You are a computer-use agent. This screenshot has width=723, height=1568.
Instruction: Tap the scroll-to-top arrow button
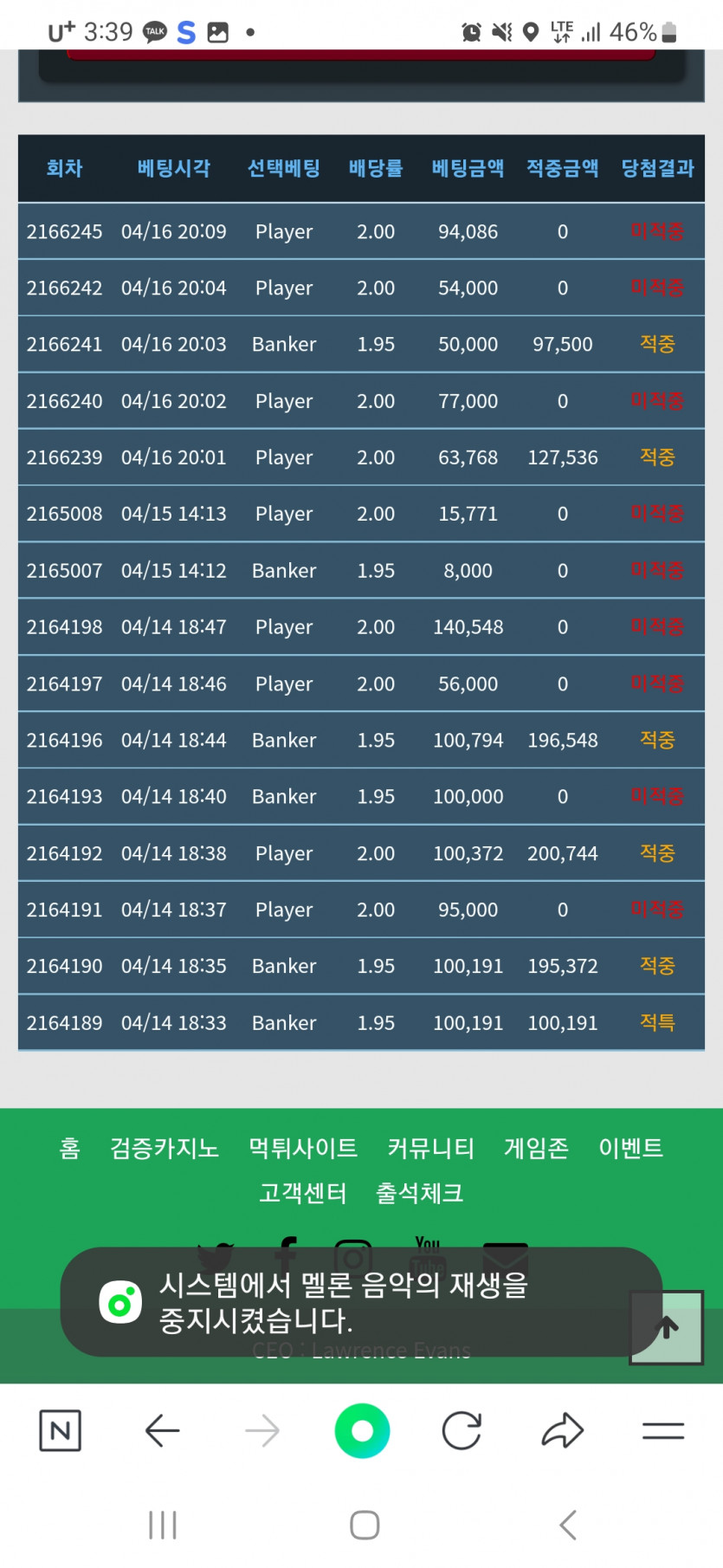click(667, 1327)
